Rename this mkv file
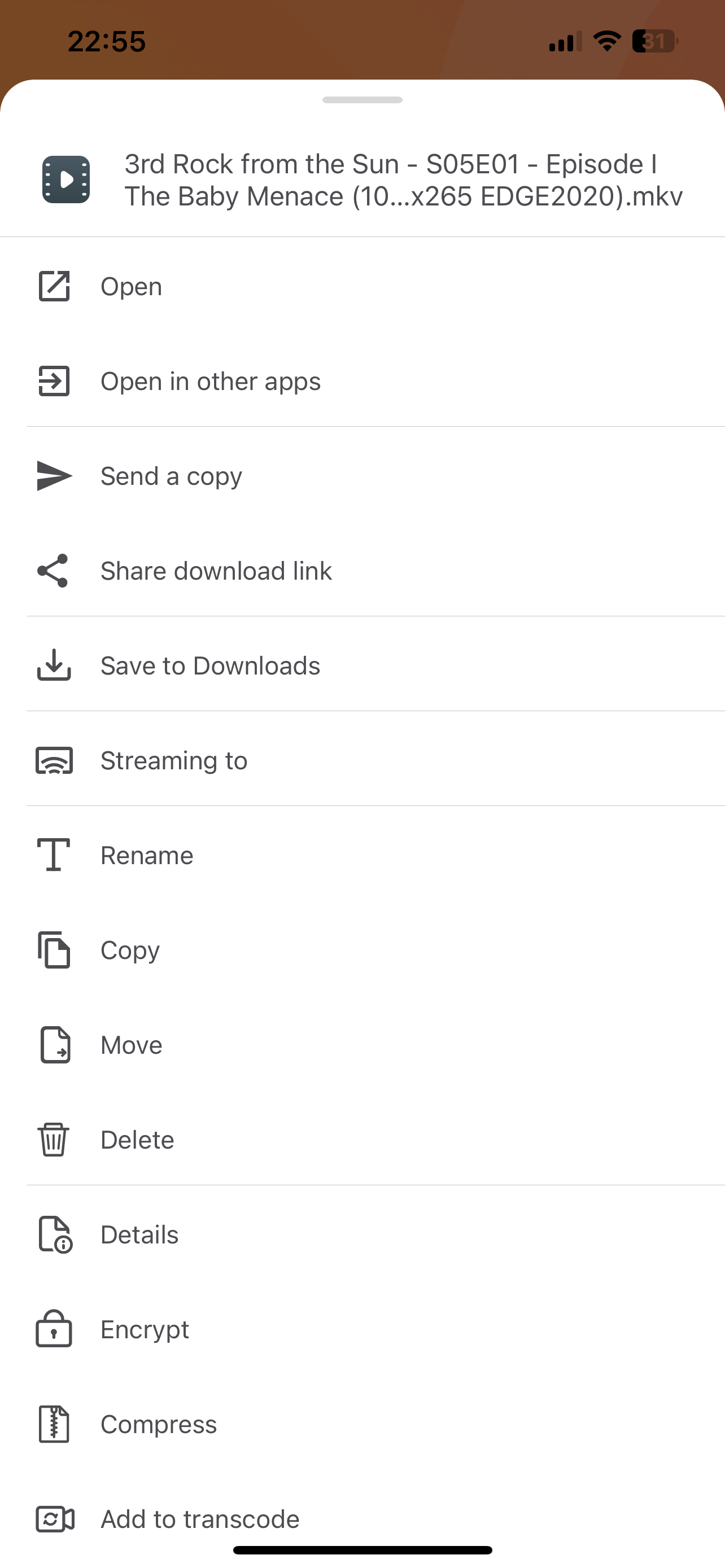 tap(147, 856)
